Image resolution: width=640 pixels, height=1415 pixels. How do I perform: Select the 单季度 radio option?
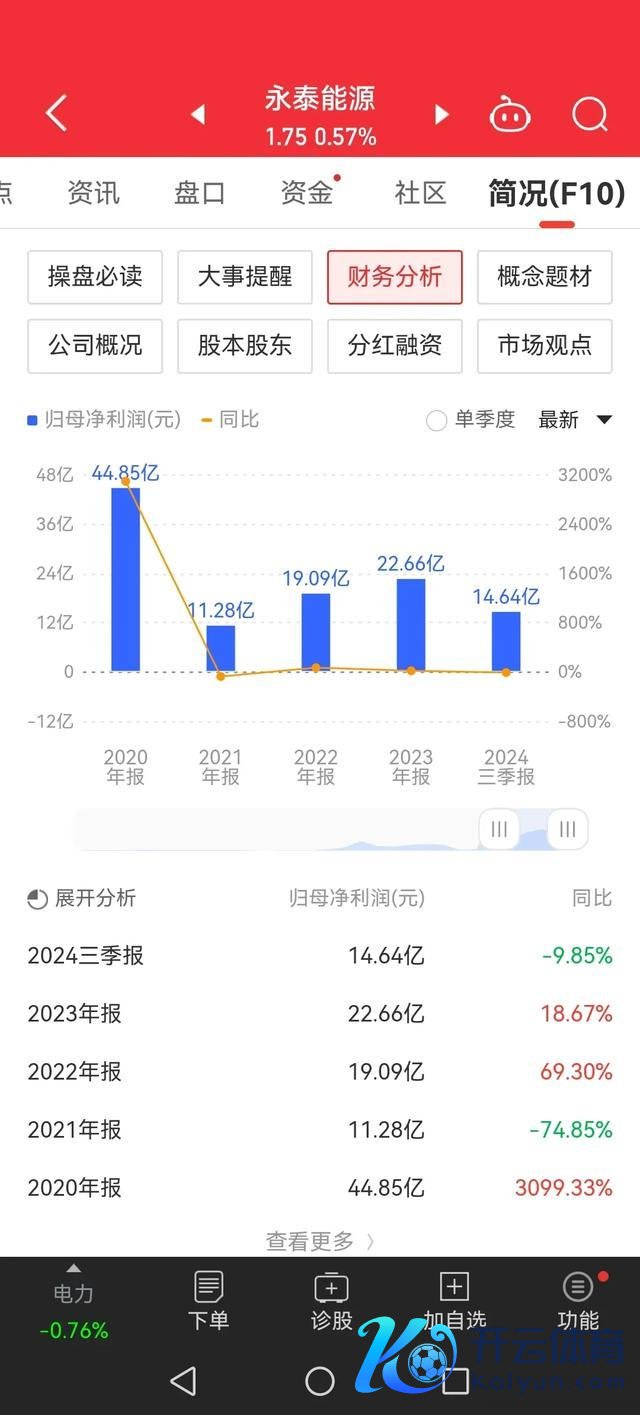pos(437,420)
